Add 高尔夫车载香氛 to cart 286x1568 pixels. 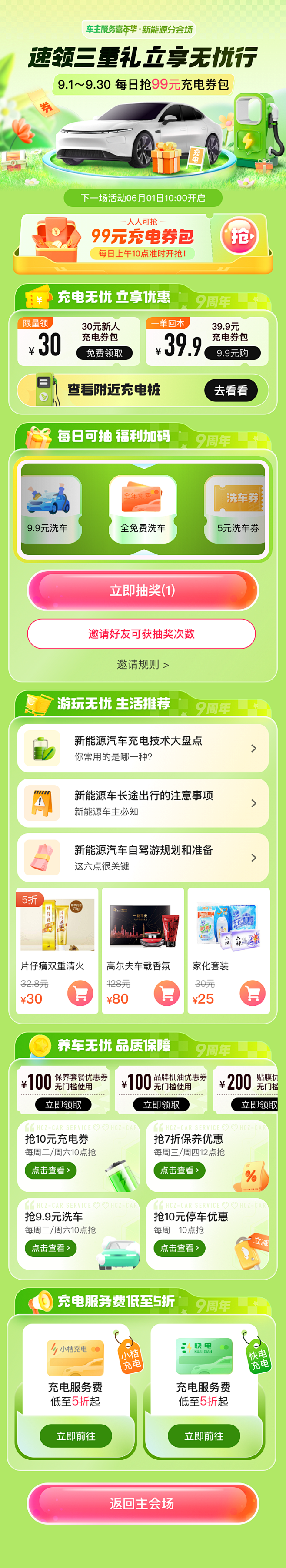tap(167, 993)
